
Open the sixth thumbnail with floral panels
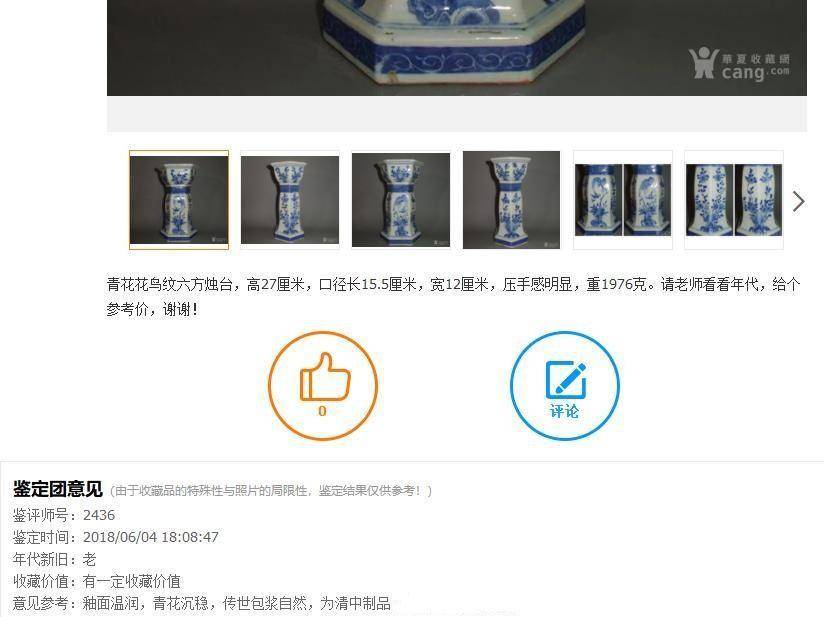[x=733, y=200]
